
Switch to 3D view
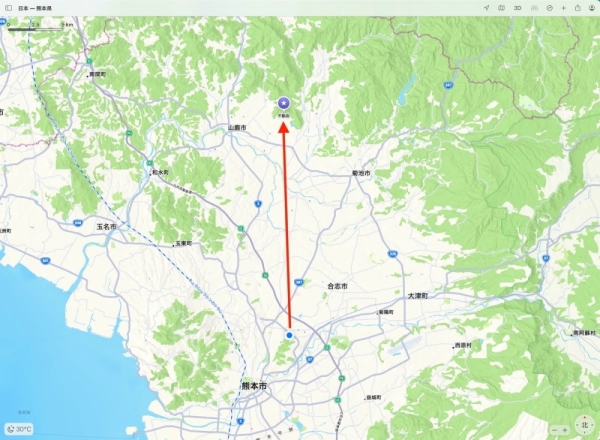click(x=517, y=8)
